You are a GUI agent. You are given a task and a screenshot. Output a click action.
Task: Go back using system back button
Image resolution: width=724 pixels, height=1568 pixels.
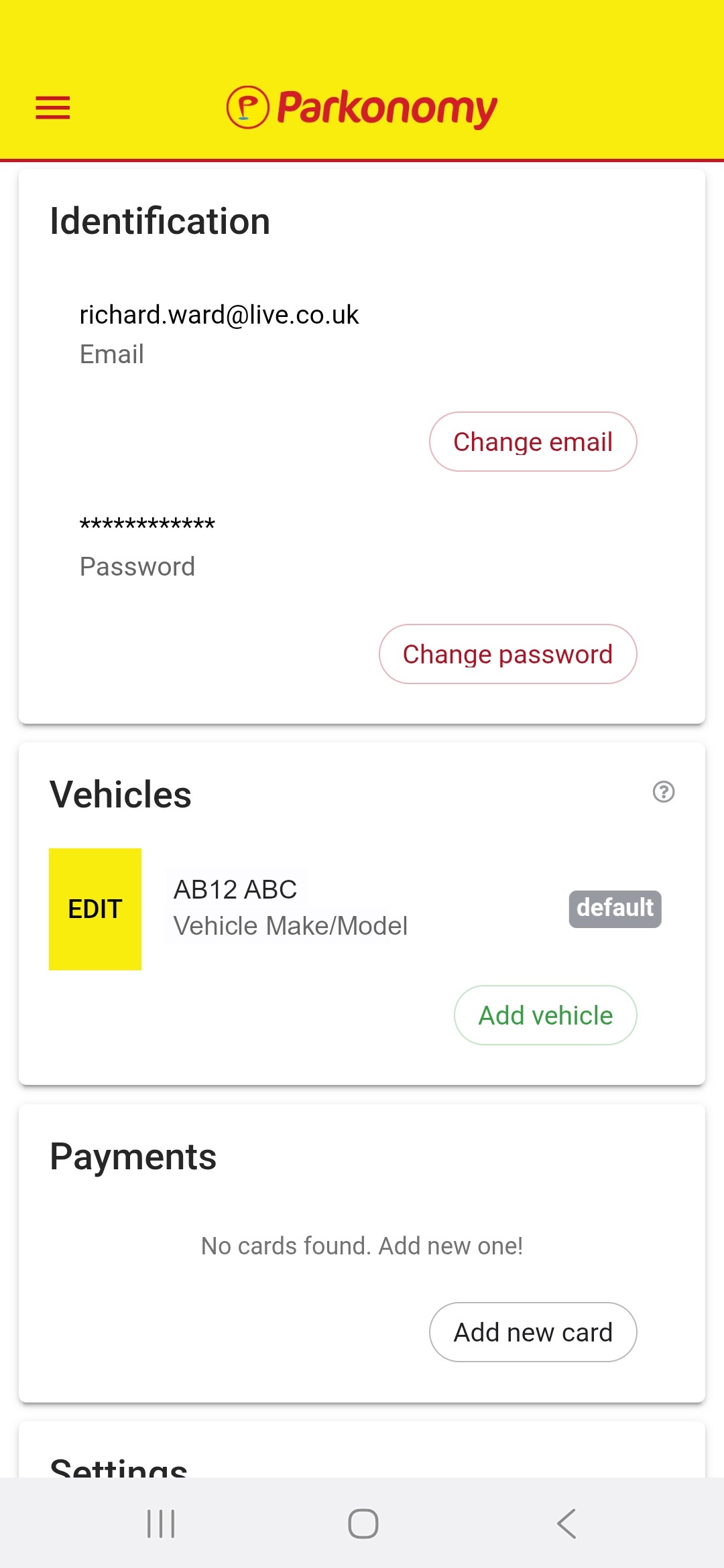coord(566,1524)
